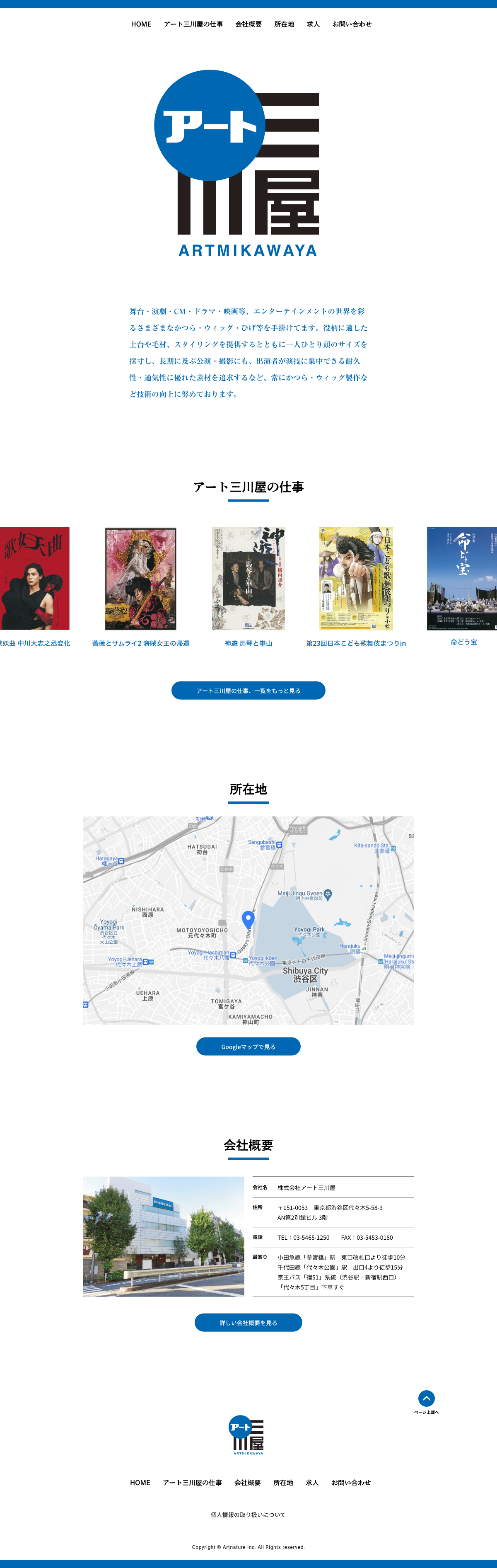Screen dimensions: 497x1568
Task: Open お問い合わせ in the footer menu
Action: [x=350, y=1482]
